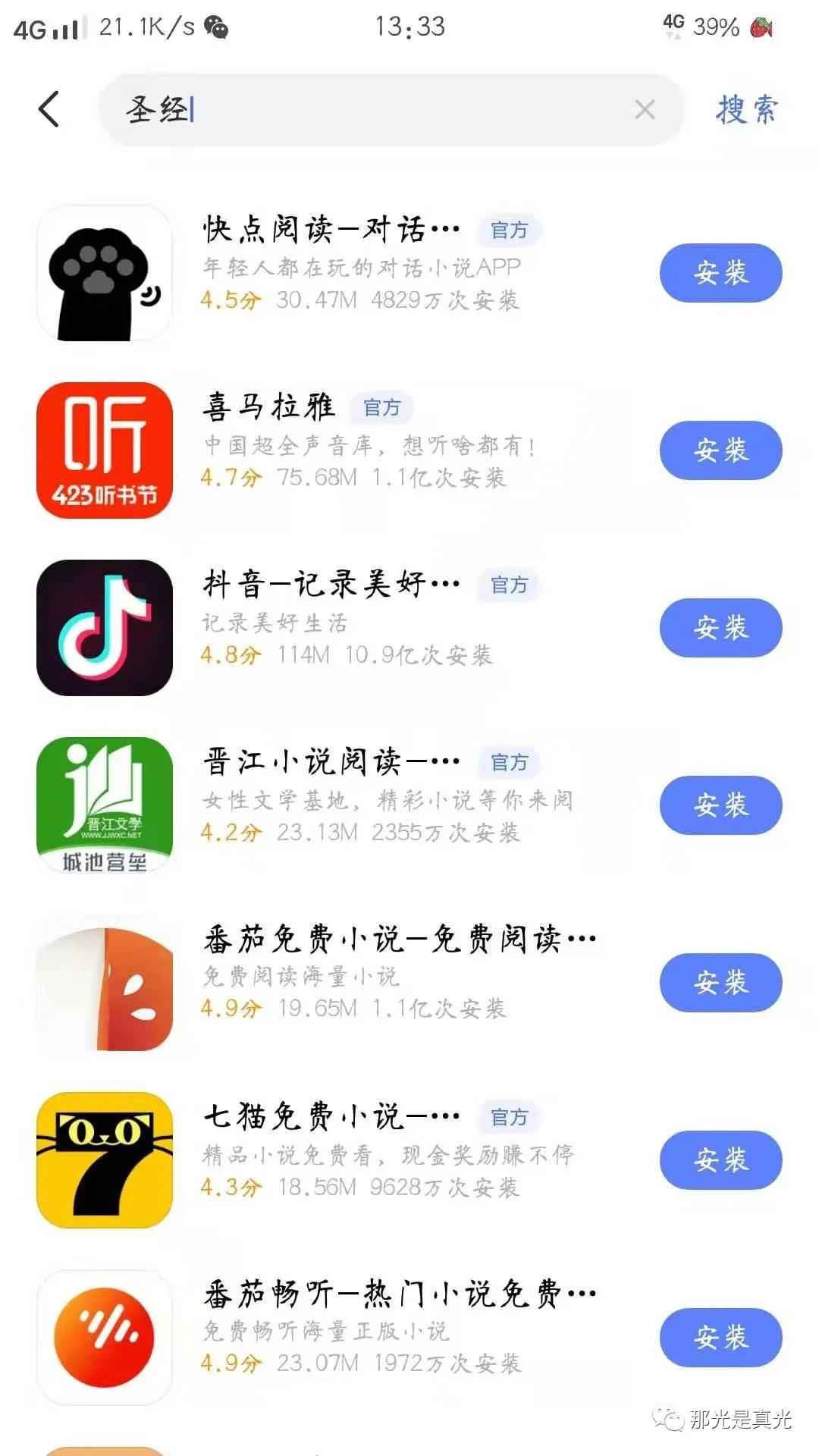The image size is (819, 1456).
Task: Install 抖音
Action: coord(720,628)
